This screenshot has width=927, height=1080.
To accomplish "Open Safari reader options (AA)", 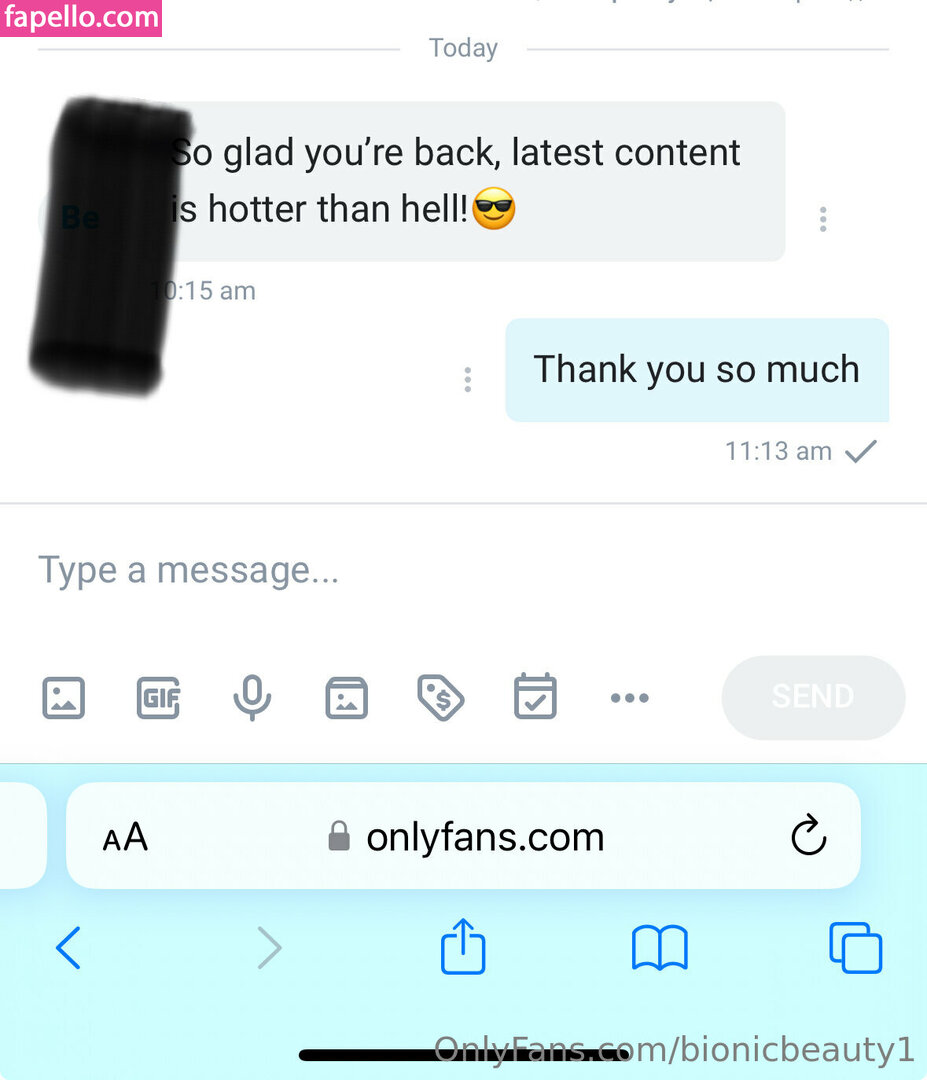I will point(125,837).
